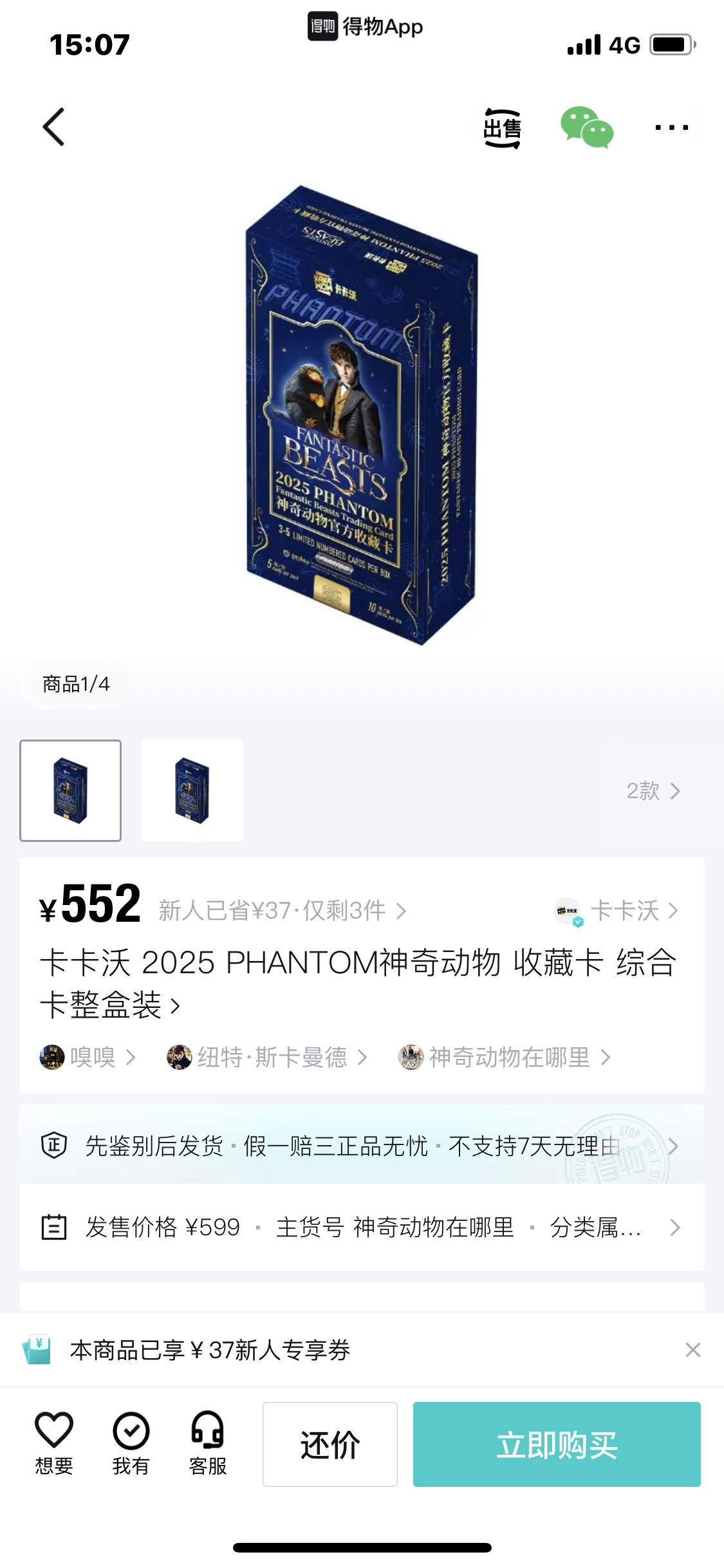Open the 出售 sell option
Viewport: 724px width, 1568px height.
[502, 128]
